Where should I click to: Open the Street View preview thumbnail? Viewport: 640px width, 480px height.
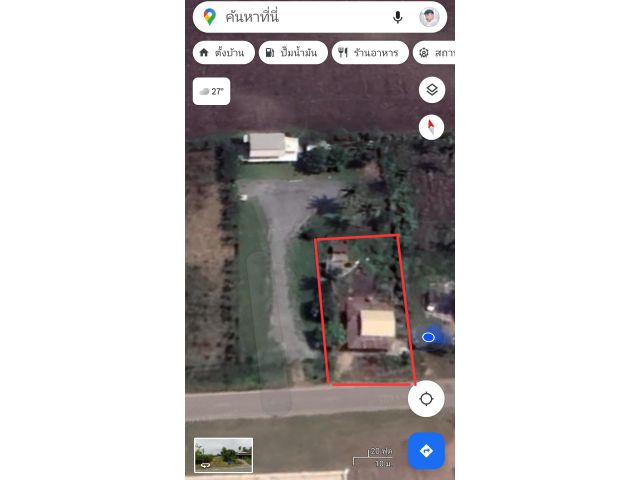click(223, 455)
